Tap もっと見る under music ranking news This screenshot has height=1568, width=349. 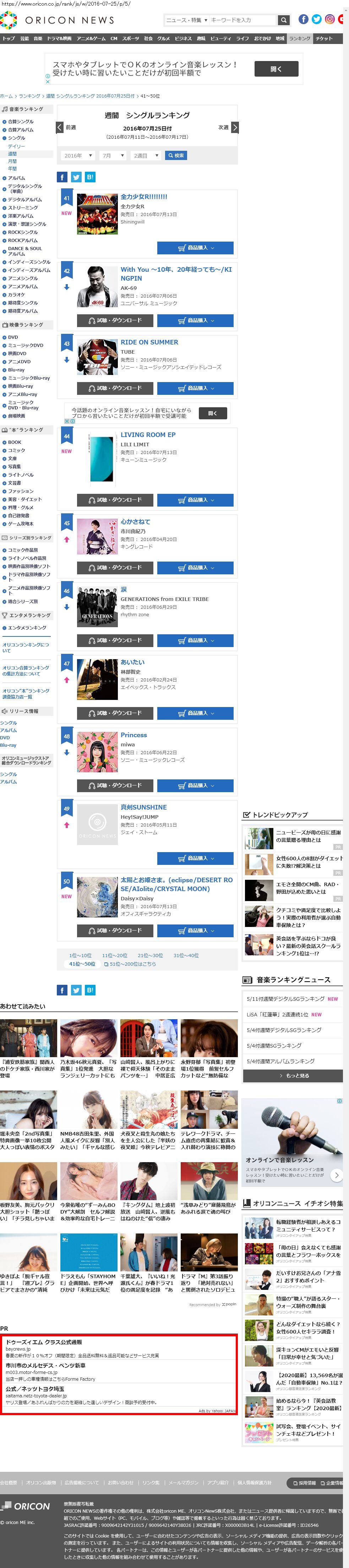(x=293, y=1076)
